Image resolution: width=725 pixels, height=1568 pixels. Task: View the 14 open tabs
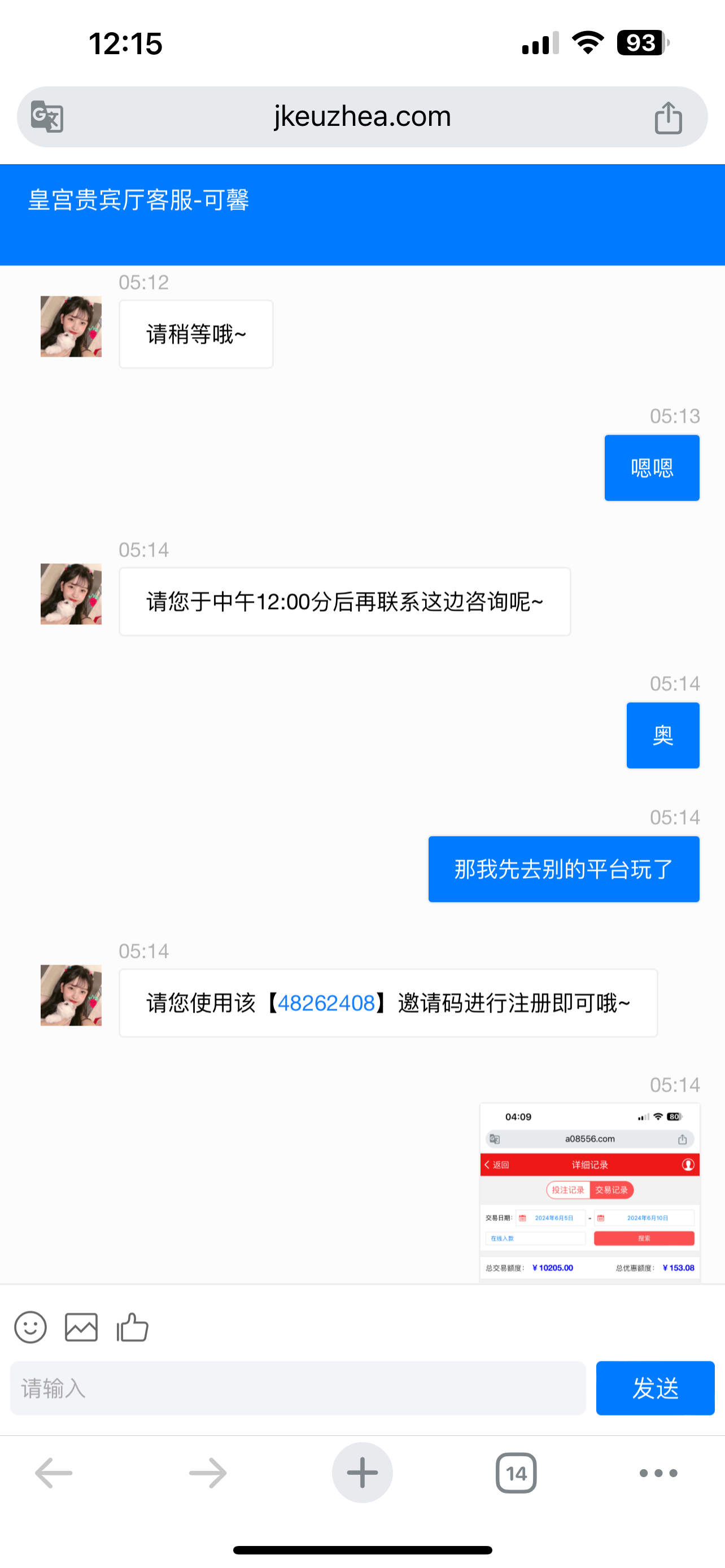click(x=516, y=1473)
